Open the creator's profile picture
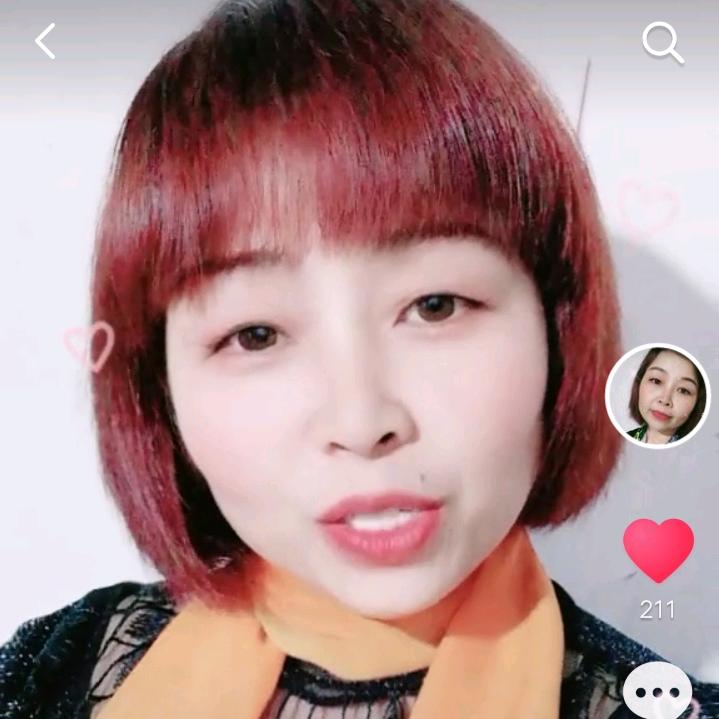Image resolution: width=719 pixels, height=719 pixels. (x=658, y=396)
